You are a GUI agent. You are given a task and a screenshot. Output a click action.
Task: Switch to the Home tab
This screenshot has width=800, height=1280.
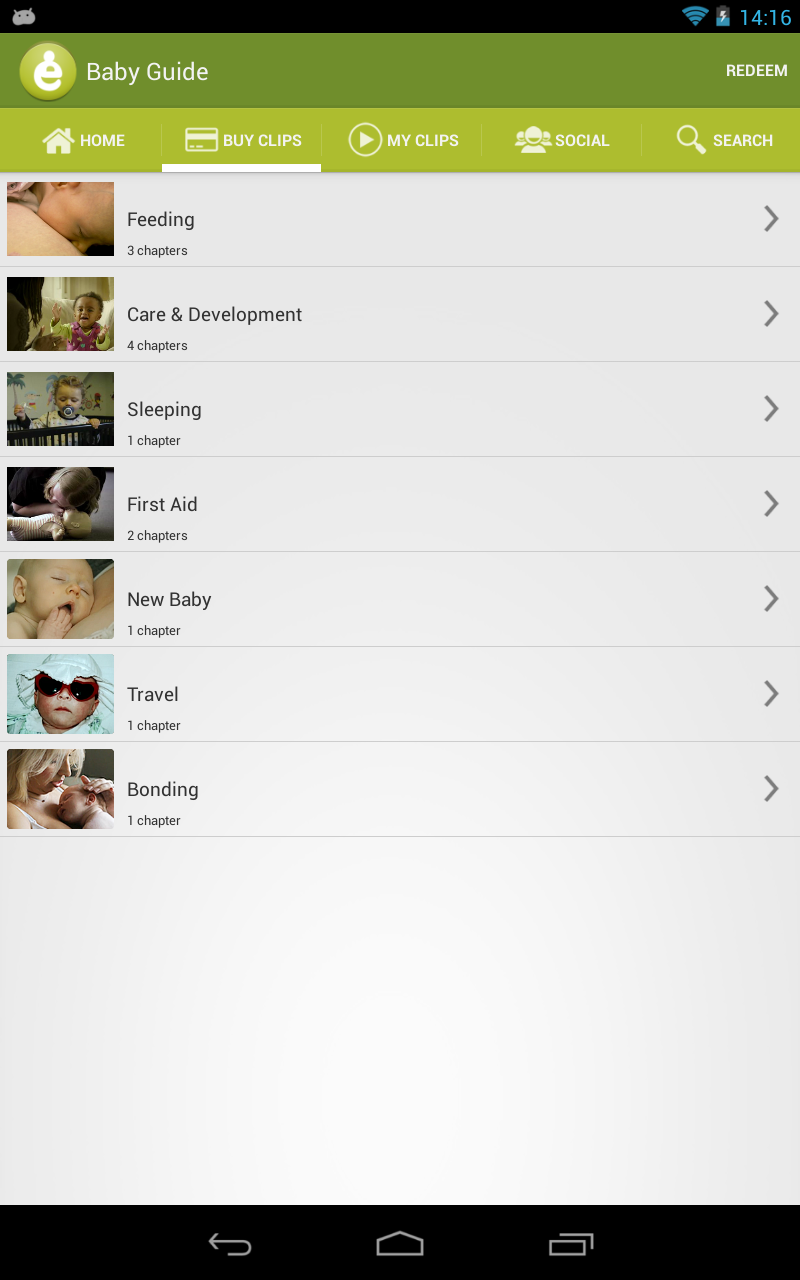83,140
